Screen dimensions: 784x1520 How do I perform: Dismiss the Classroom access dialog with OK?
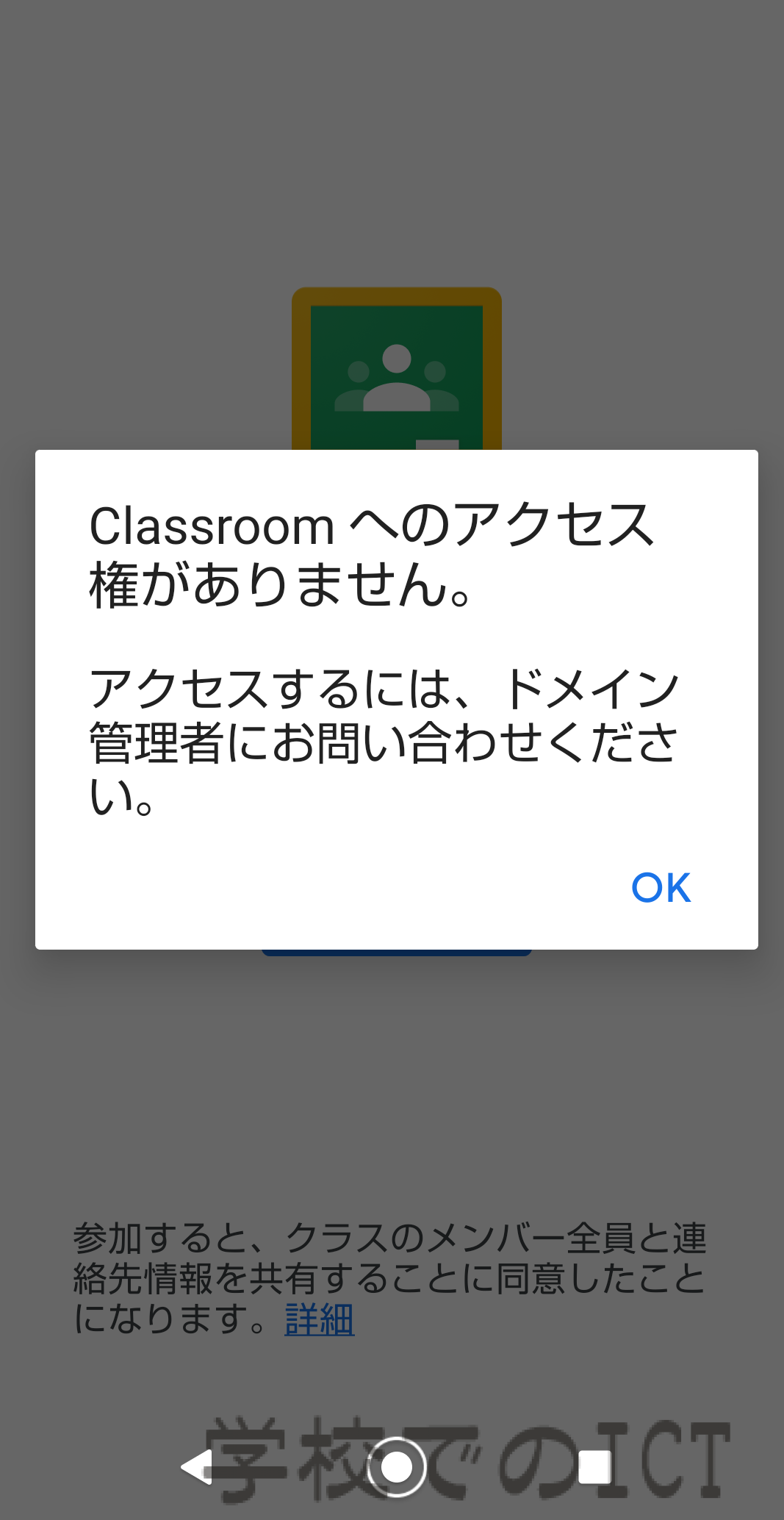click(661, 888)
